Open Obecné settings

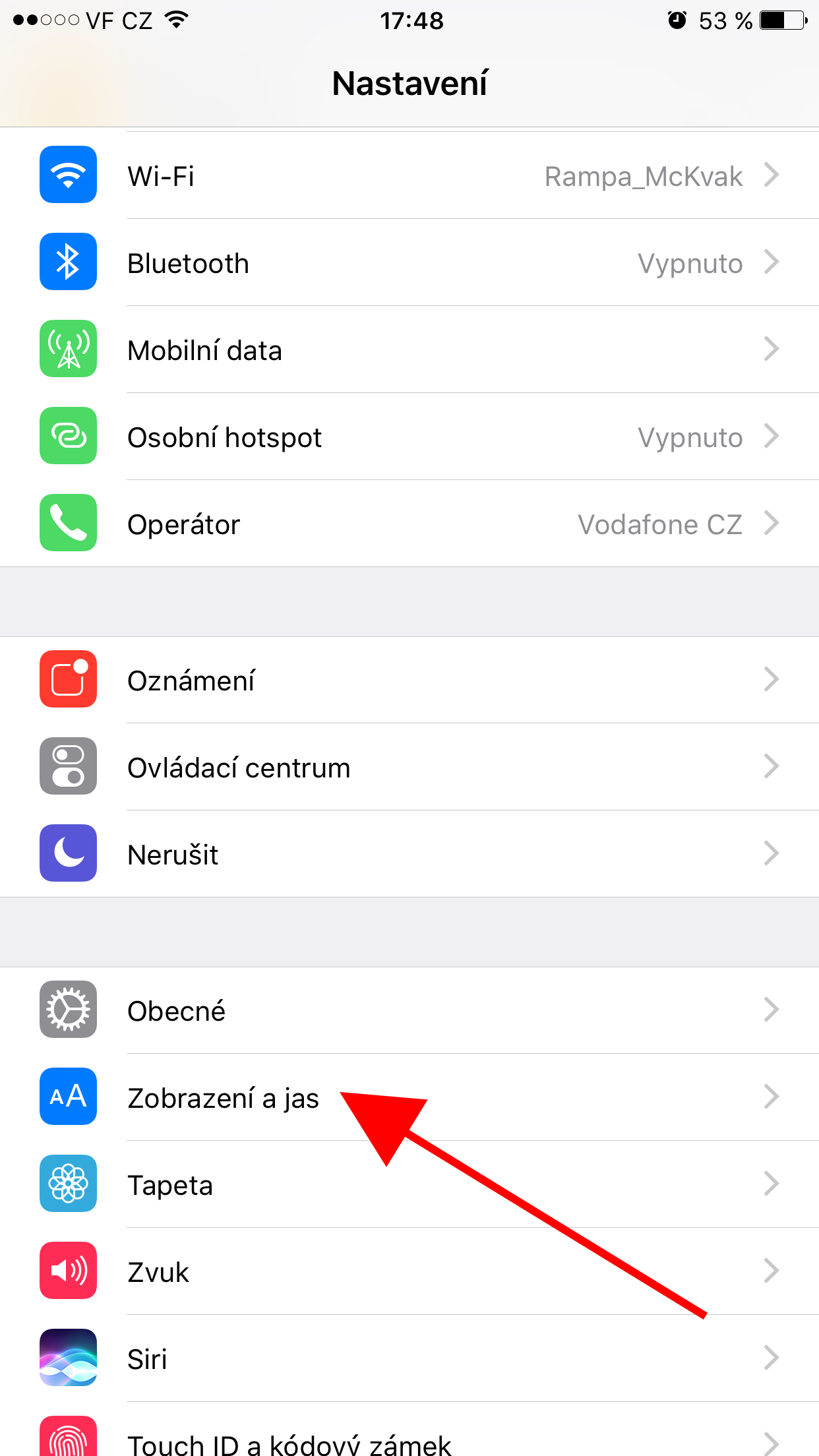409,1011
